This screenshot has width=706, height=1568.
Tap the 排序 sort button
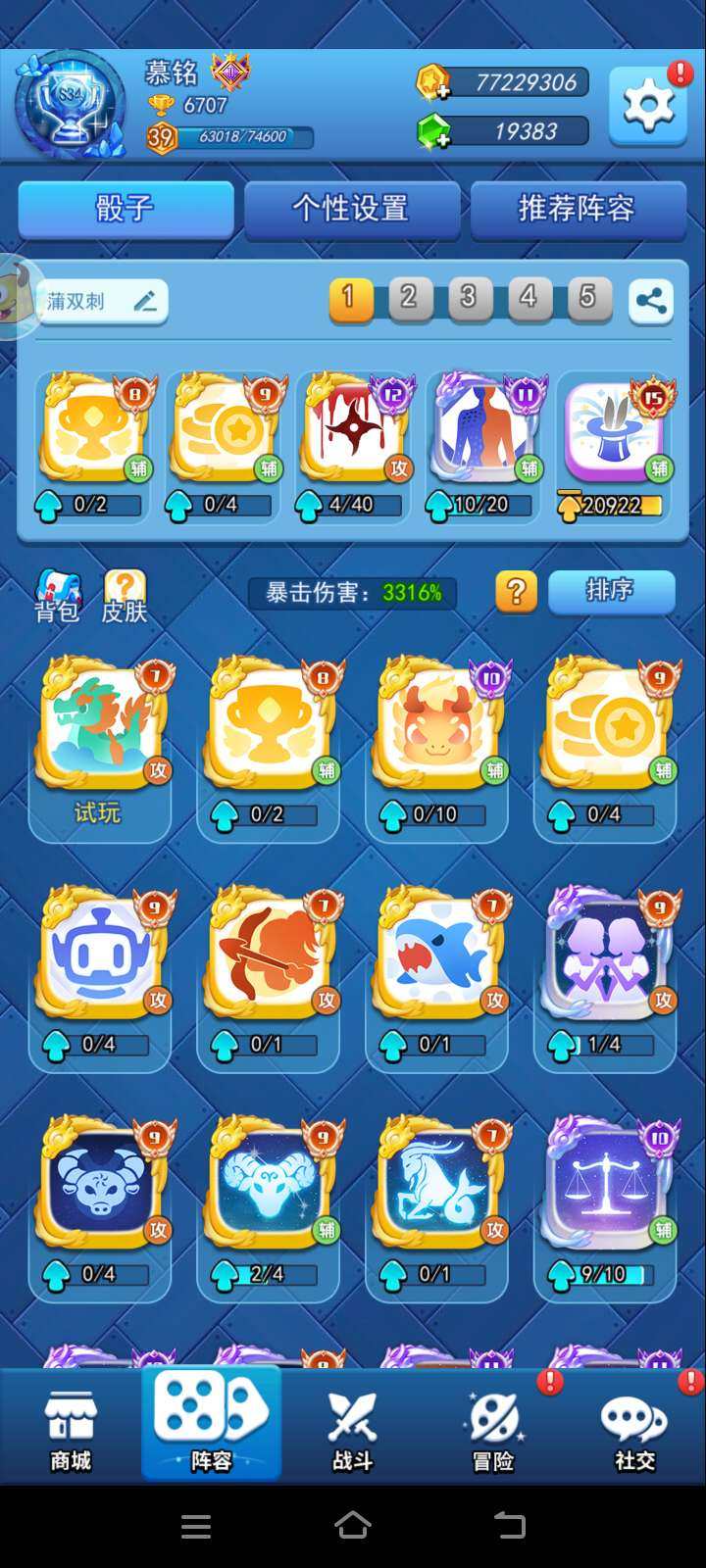pos(611,591)
